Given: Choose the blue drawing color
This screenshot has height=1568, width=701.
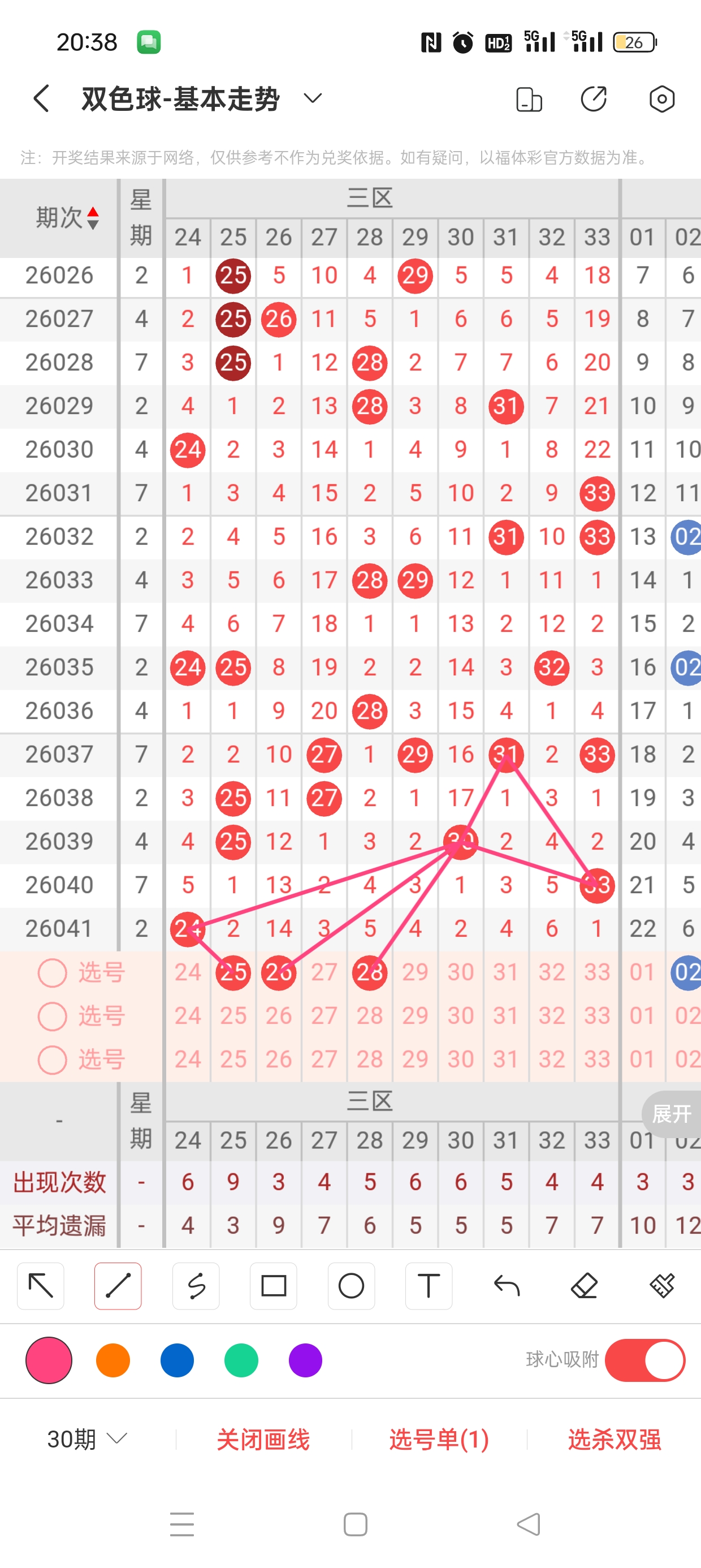Looking at the screenshot, I should [x=177, y=1360].
